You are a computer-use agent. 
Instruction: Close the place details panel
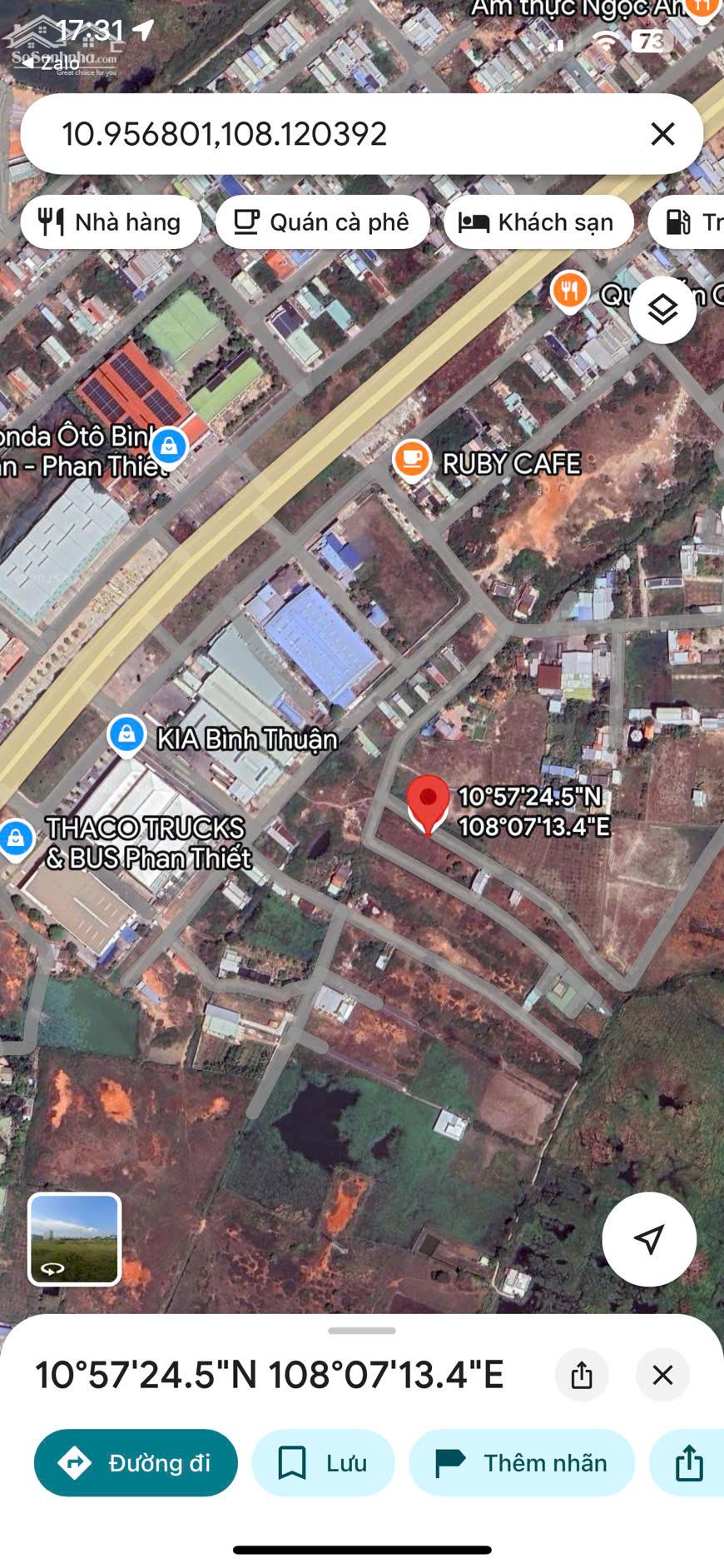(662, 1375)
